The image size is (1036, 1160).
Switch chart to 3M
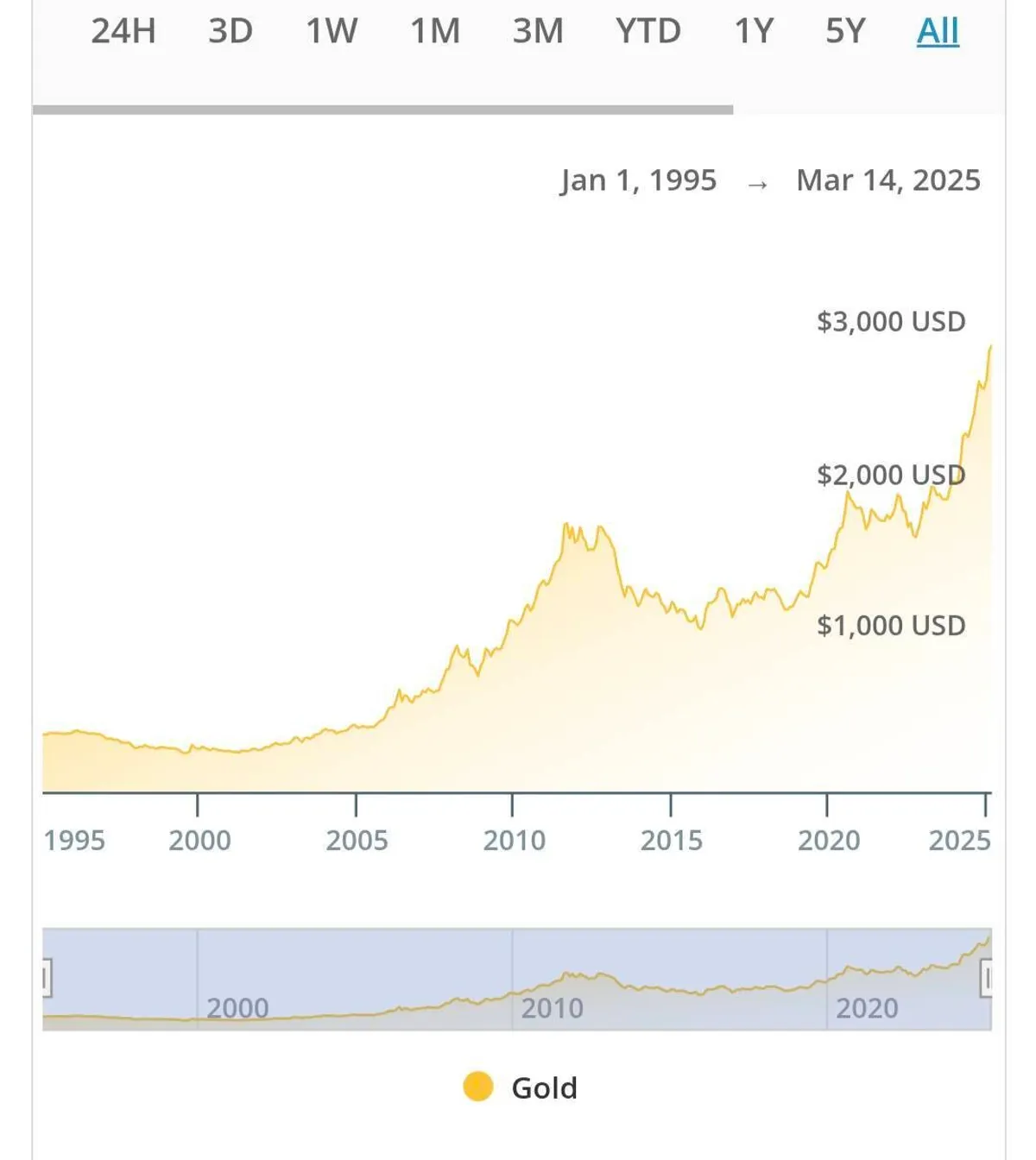[538, 31]
